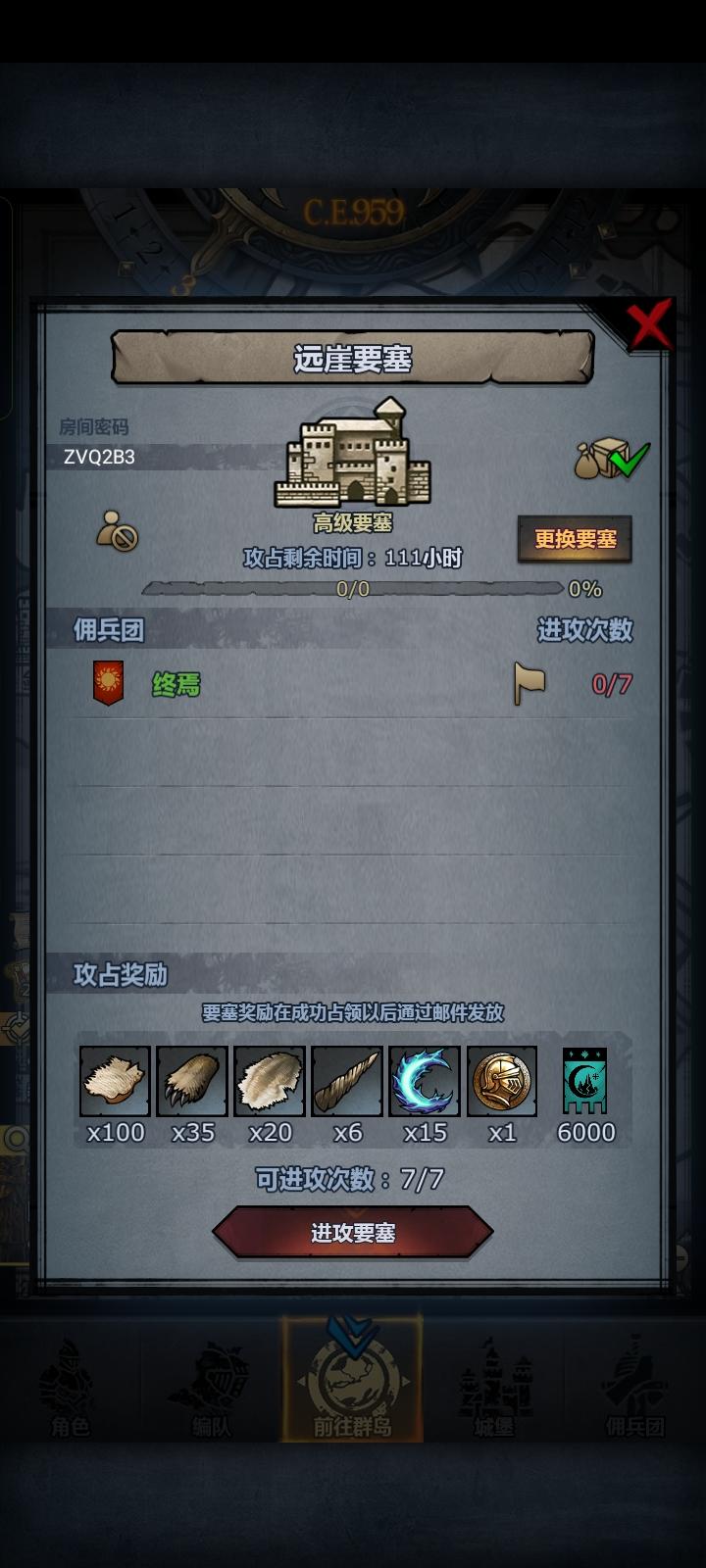The height and width of the screenshot is (1568, 706).
Task: Select the blocked player icon beside the fortress
Action: [x=118, y=529]
